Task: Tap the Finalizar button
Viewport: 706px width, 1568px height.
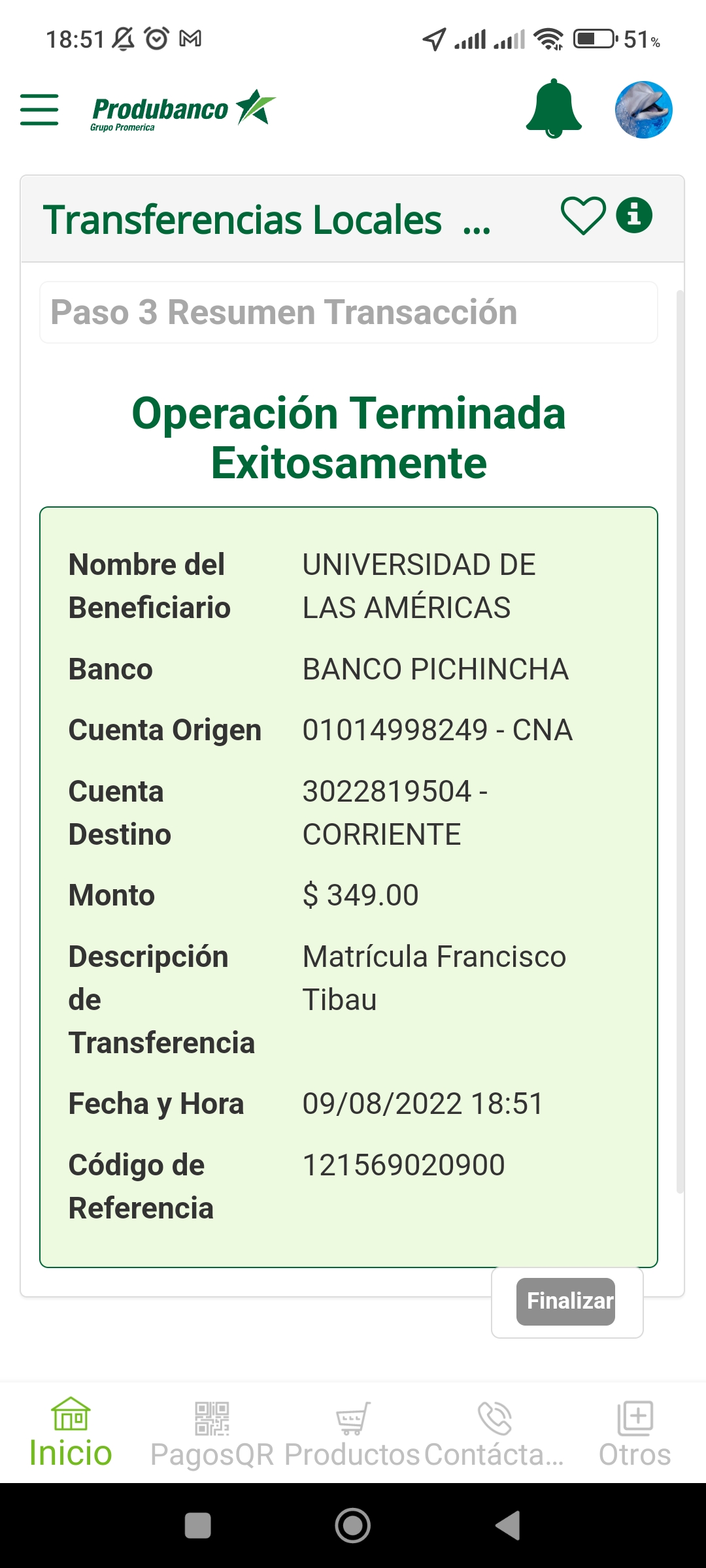Action: click(x=566, y=1301)
